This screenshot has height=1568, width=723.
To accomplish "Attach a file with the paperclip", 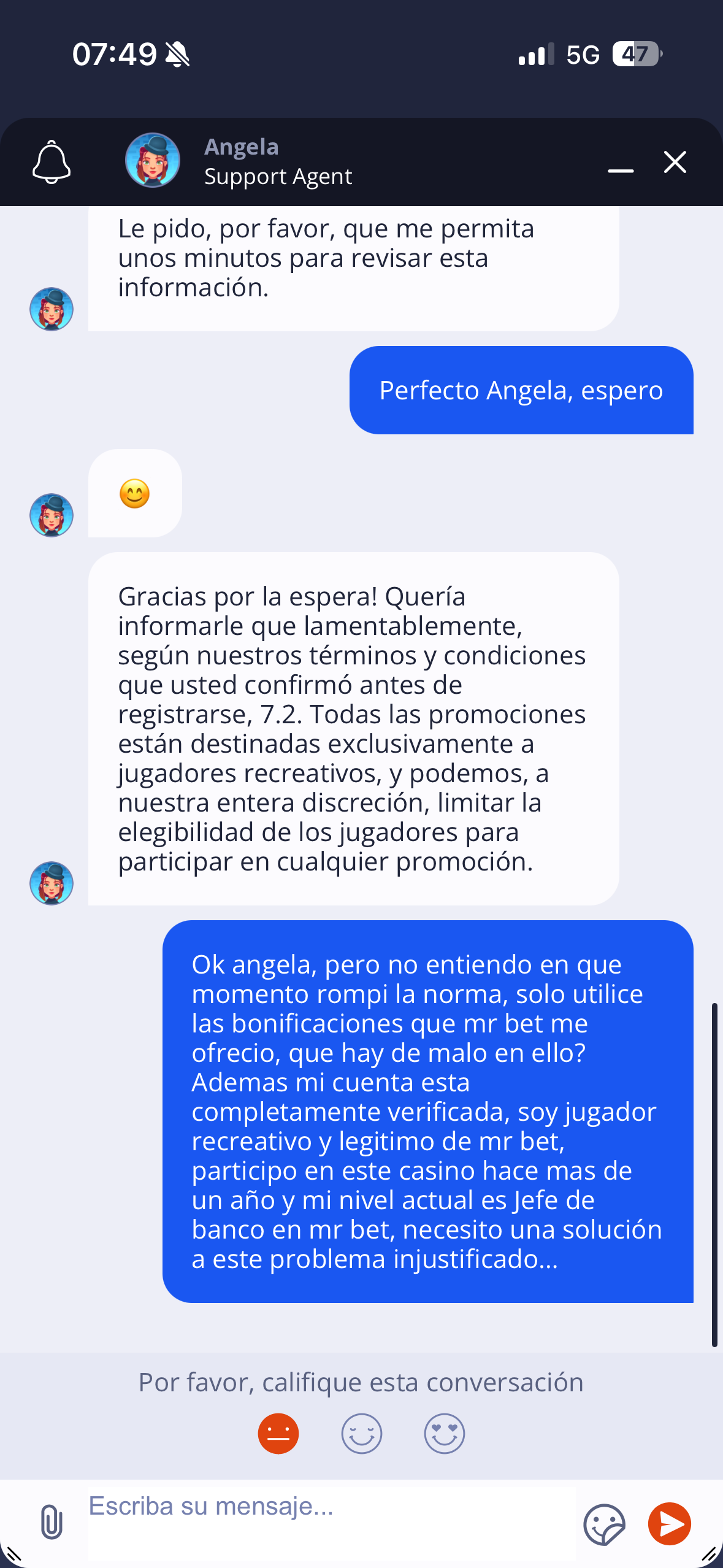I will click(52, 1522).
